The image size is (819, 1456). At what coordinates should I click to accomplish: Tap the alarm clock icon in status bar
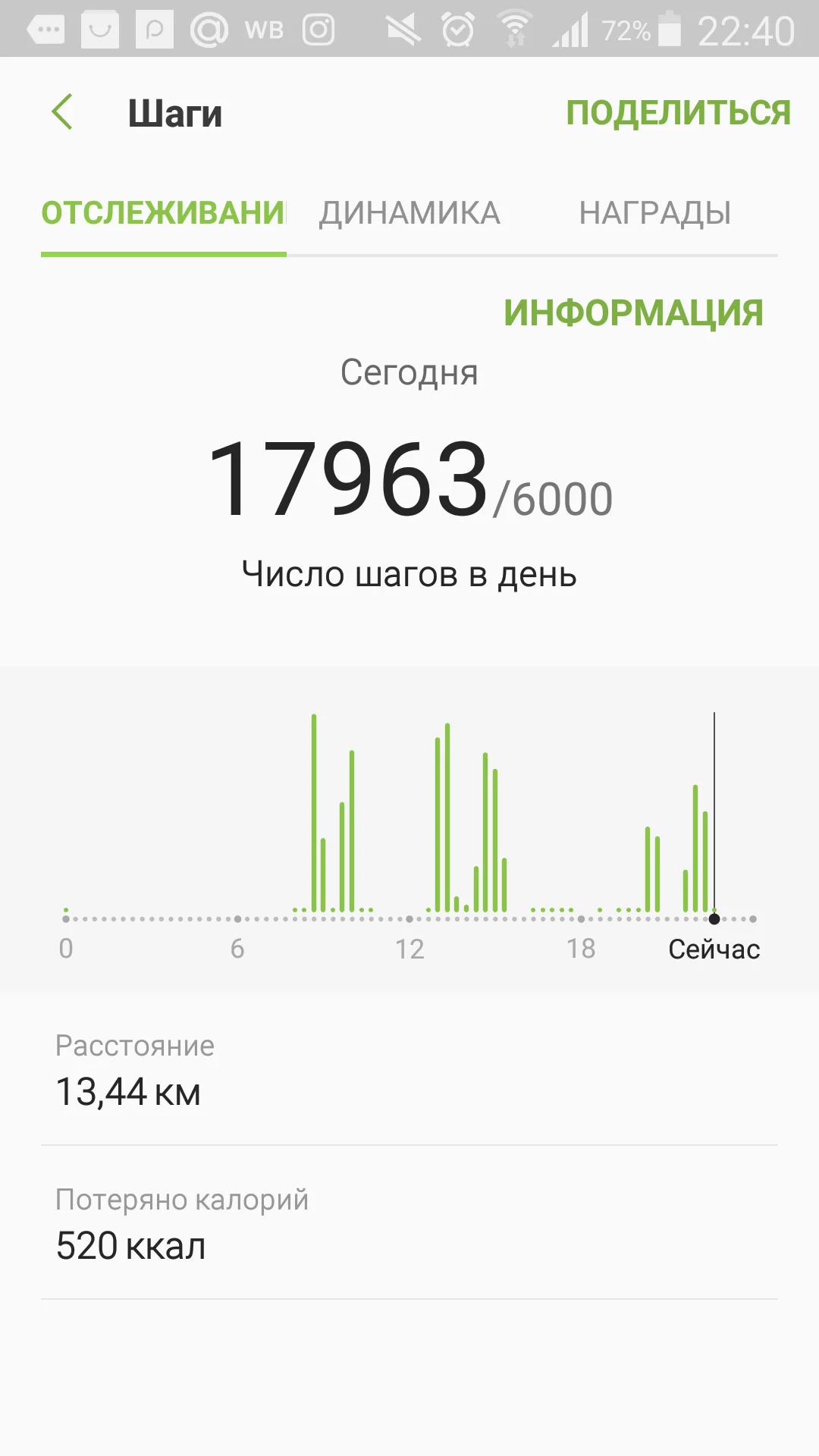[x=456, y=29]
